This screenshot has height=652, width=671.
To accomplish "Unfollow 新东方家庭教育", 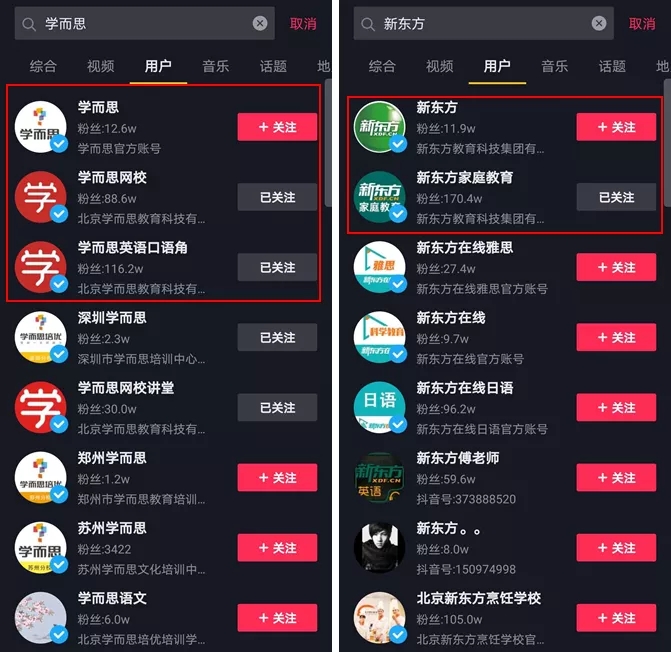I will 616,197.
